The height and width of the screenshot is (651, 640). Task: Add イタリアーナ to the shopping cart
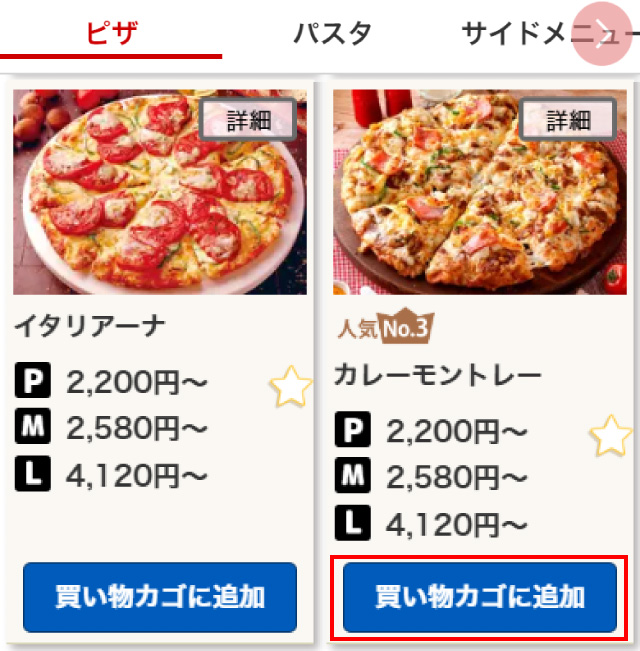click(x=160, y=597)
